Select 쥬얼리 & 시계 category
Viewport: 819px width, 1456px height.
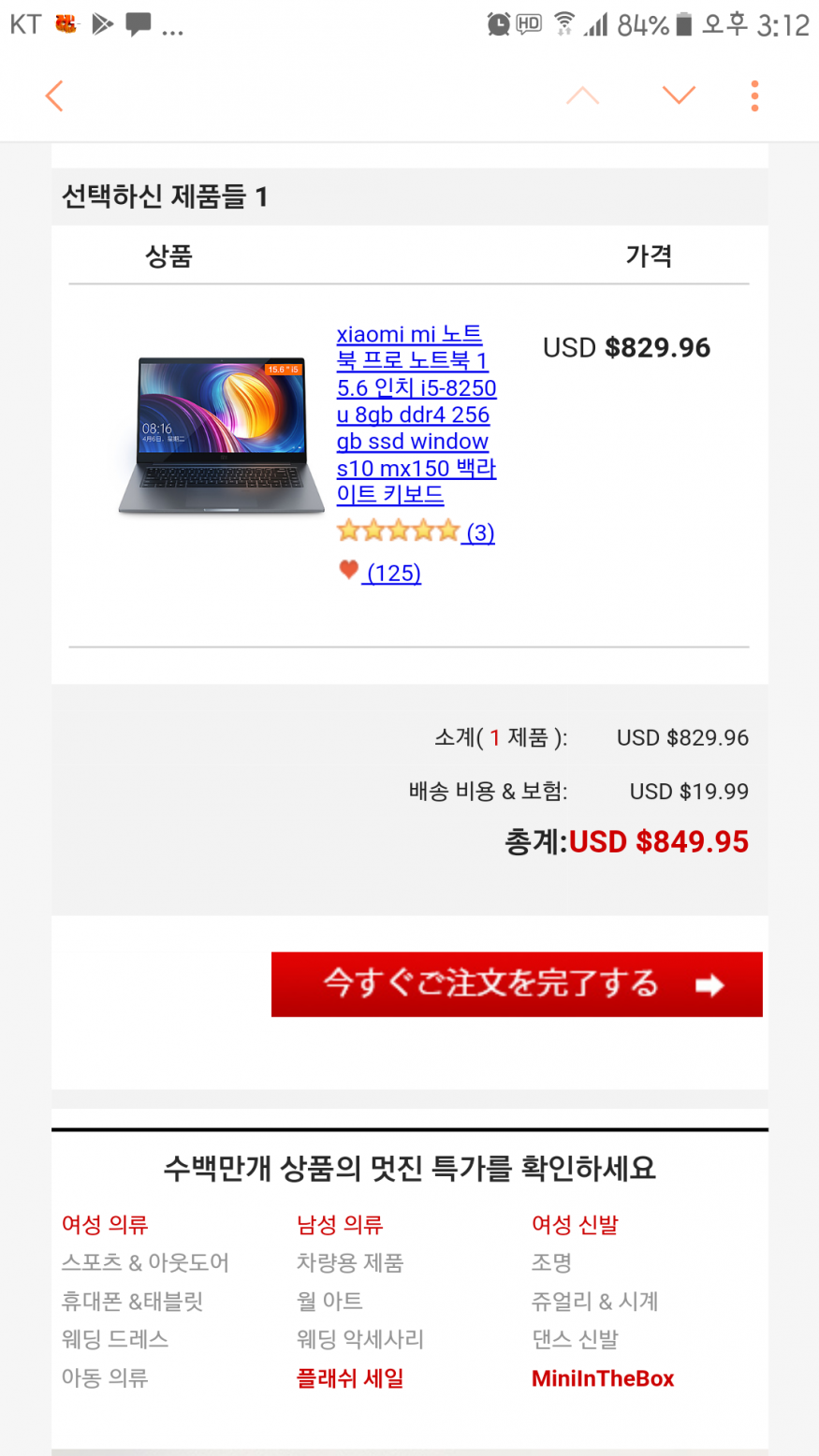[x=595, y=1301]
